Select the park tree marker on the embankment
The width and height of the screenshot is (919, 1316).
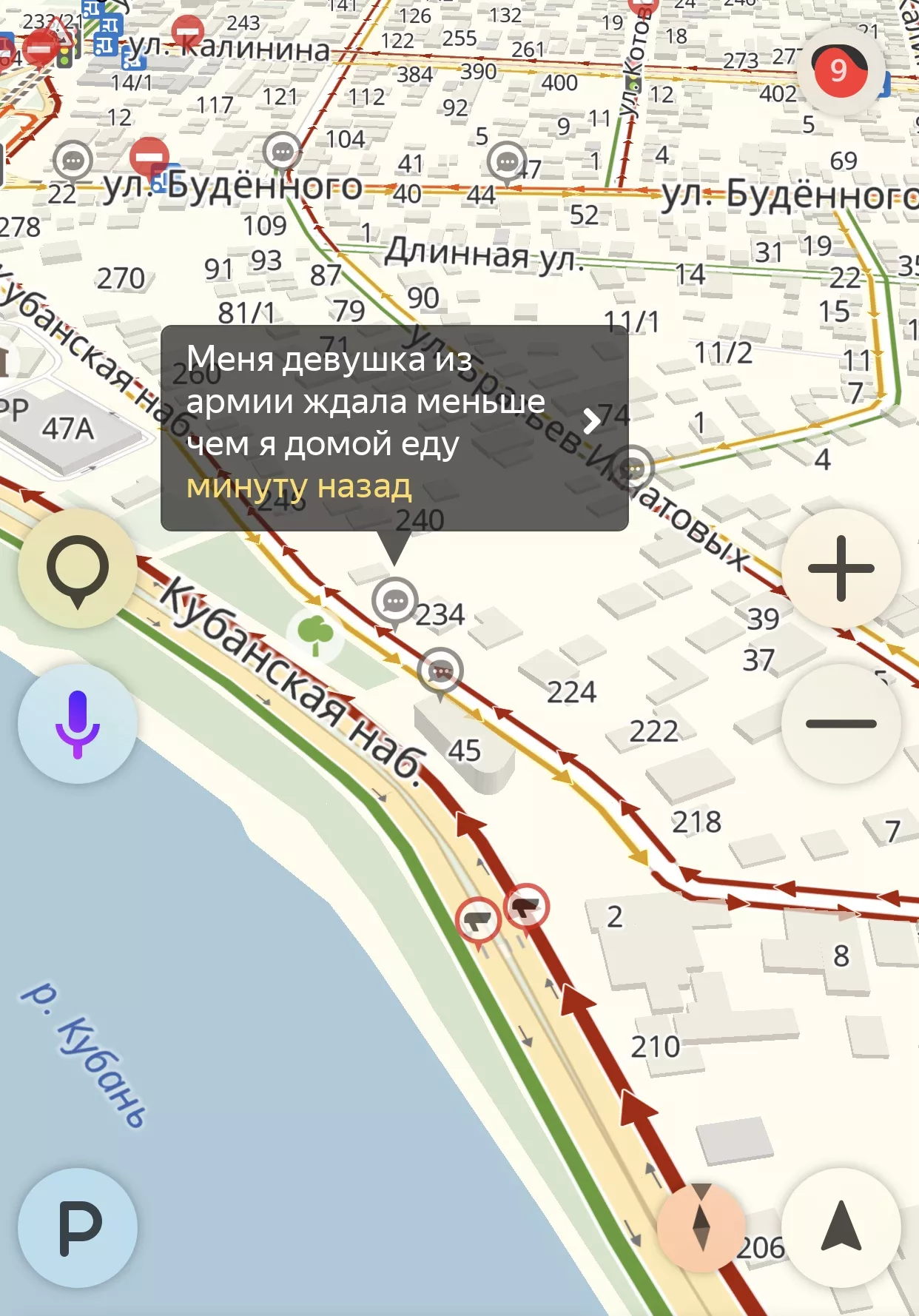click(315, 633)
